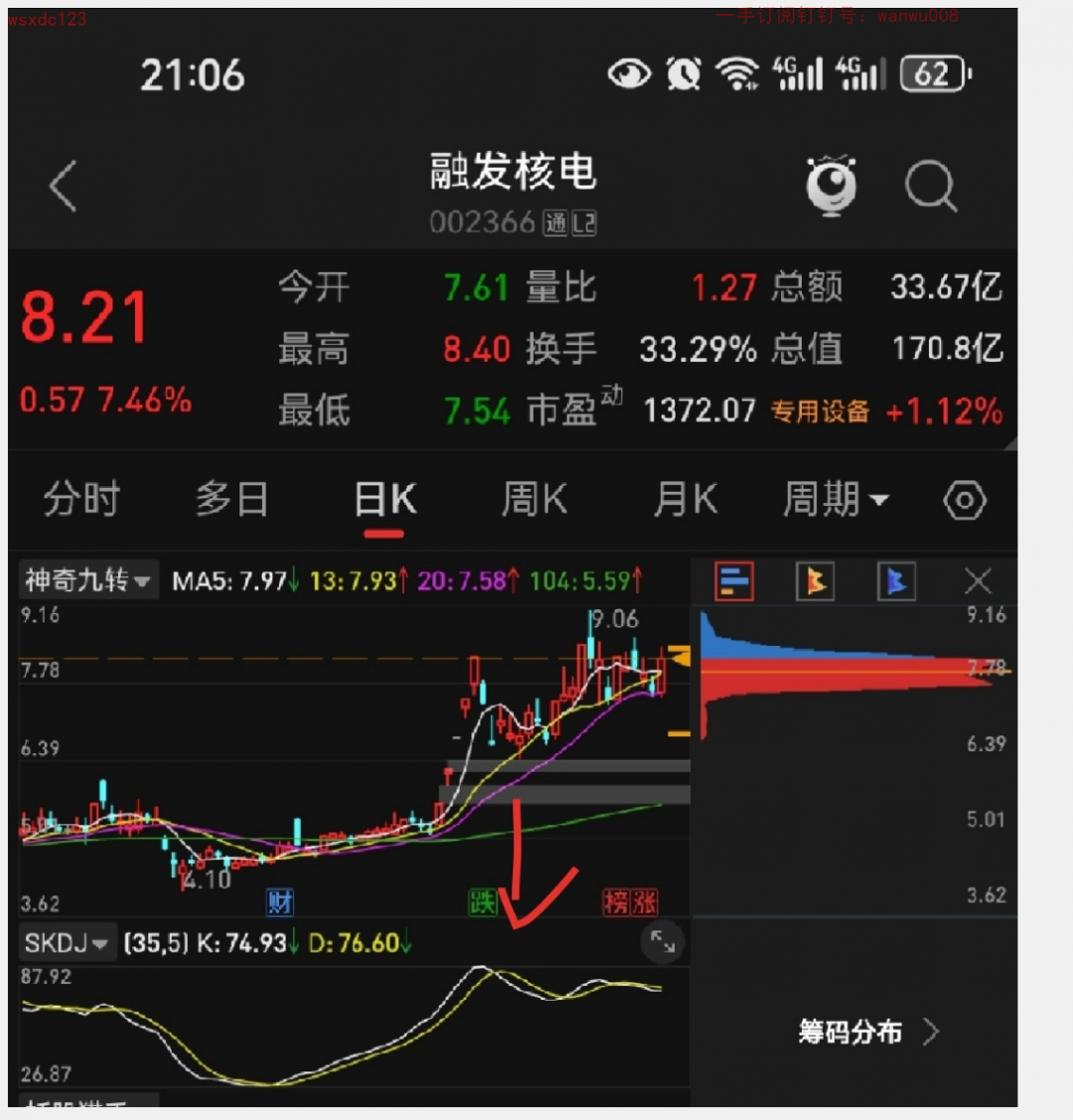Open the stock search magnifier
The height and width of the screenshot is (1120, 1073).
click(931, 186)
